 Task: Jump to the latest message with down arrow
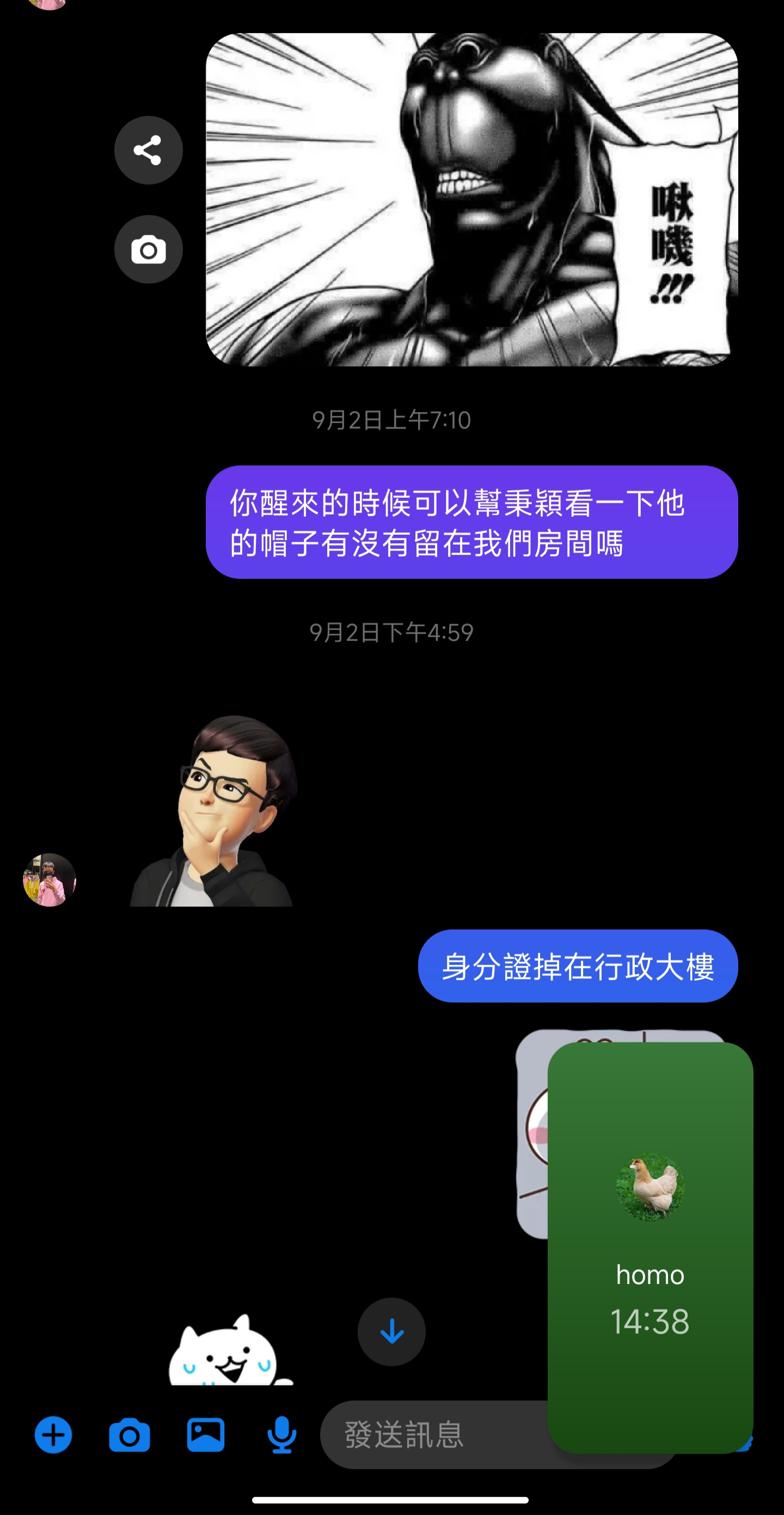coord(391,1331)
